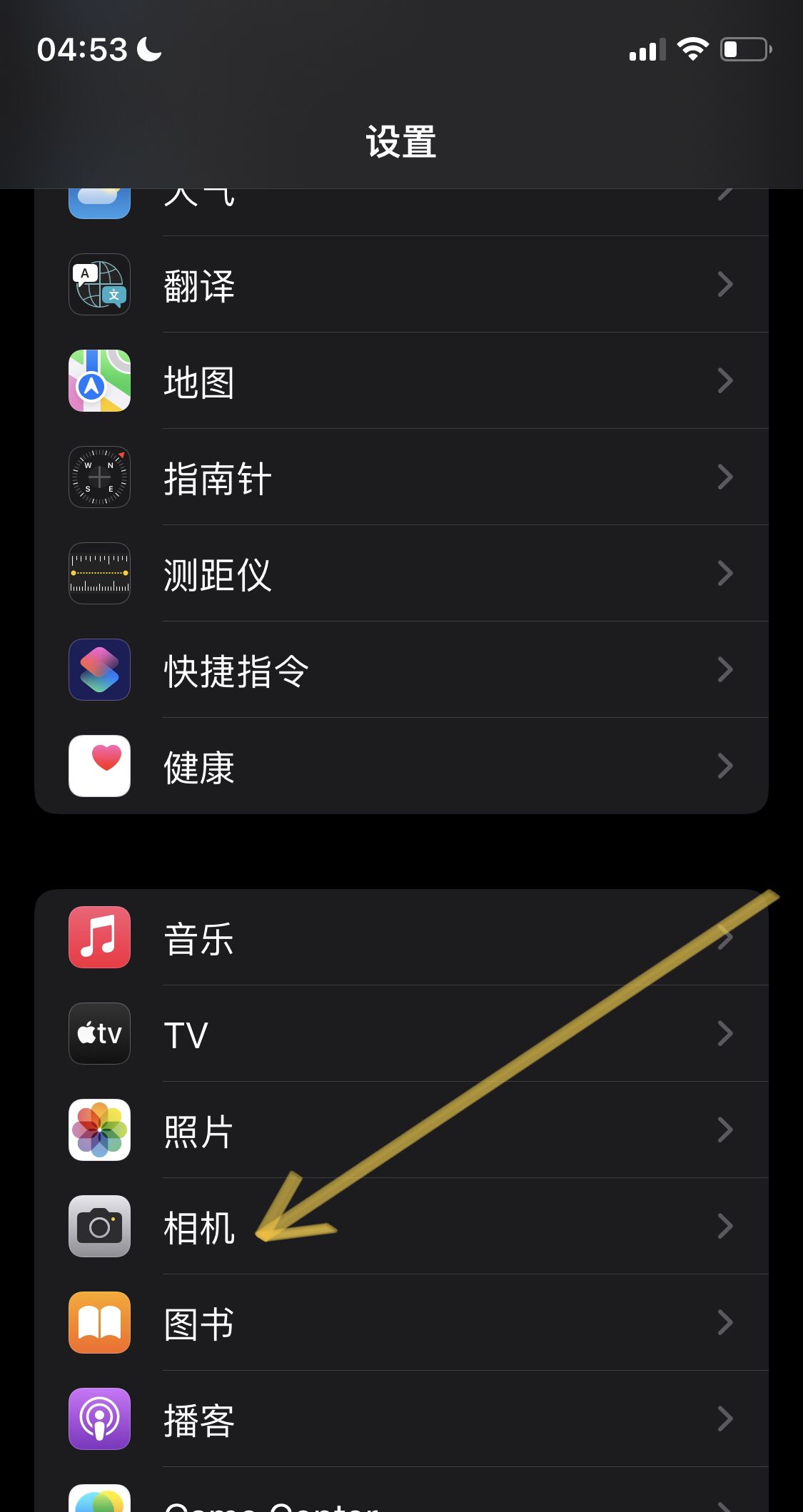The height and width of the screenshot is (1512, 803).
Task: Expand the Health settings chevron
Action: pos(726,765)
